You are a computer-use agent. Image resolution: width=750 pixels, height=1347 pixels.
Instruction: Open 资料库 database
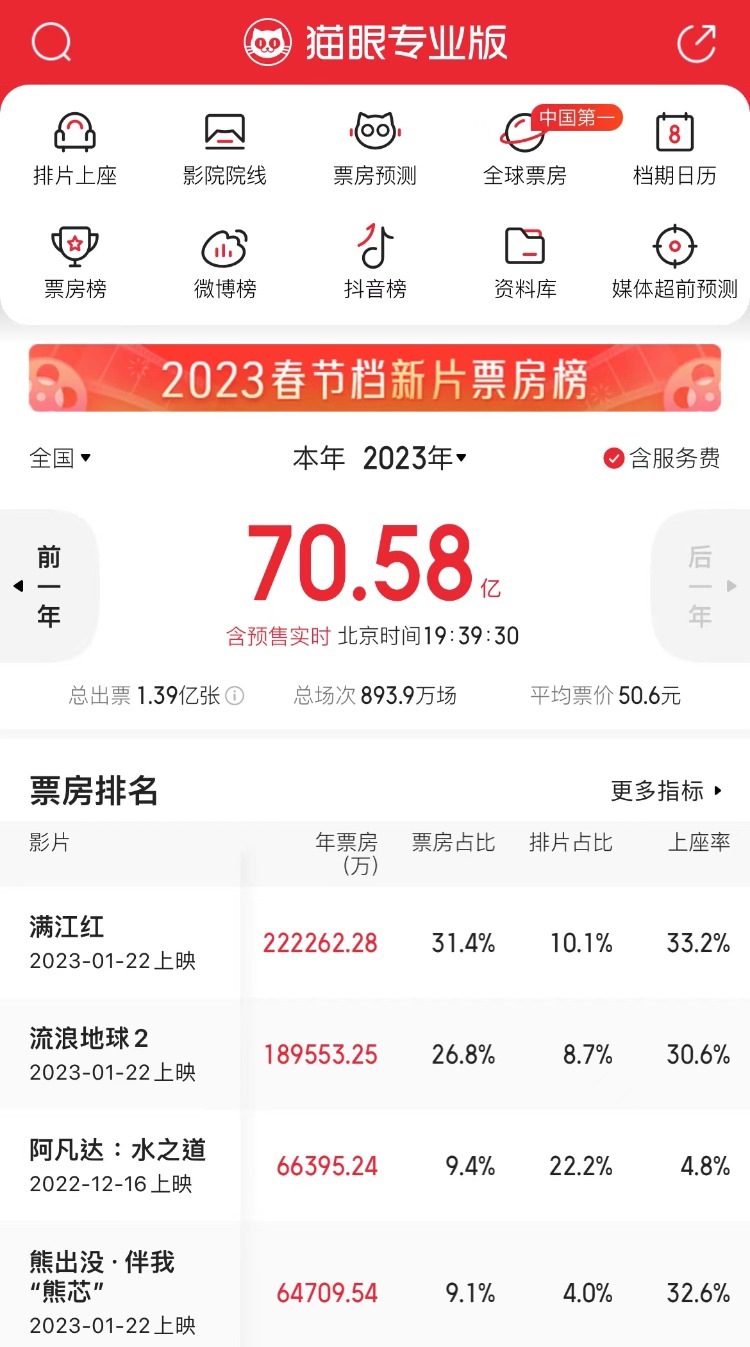524,262
